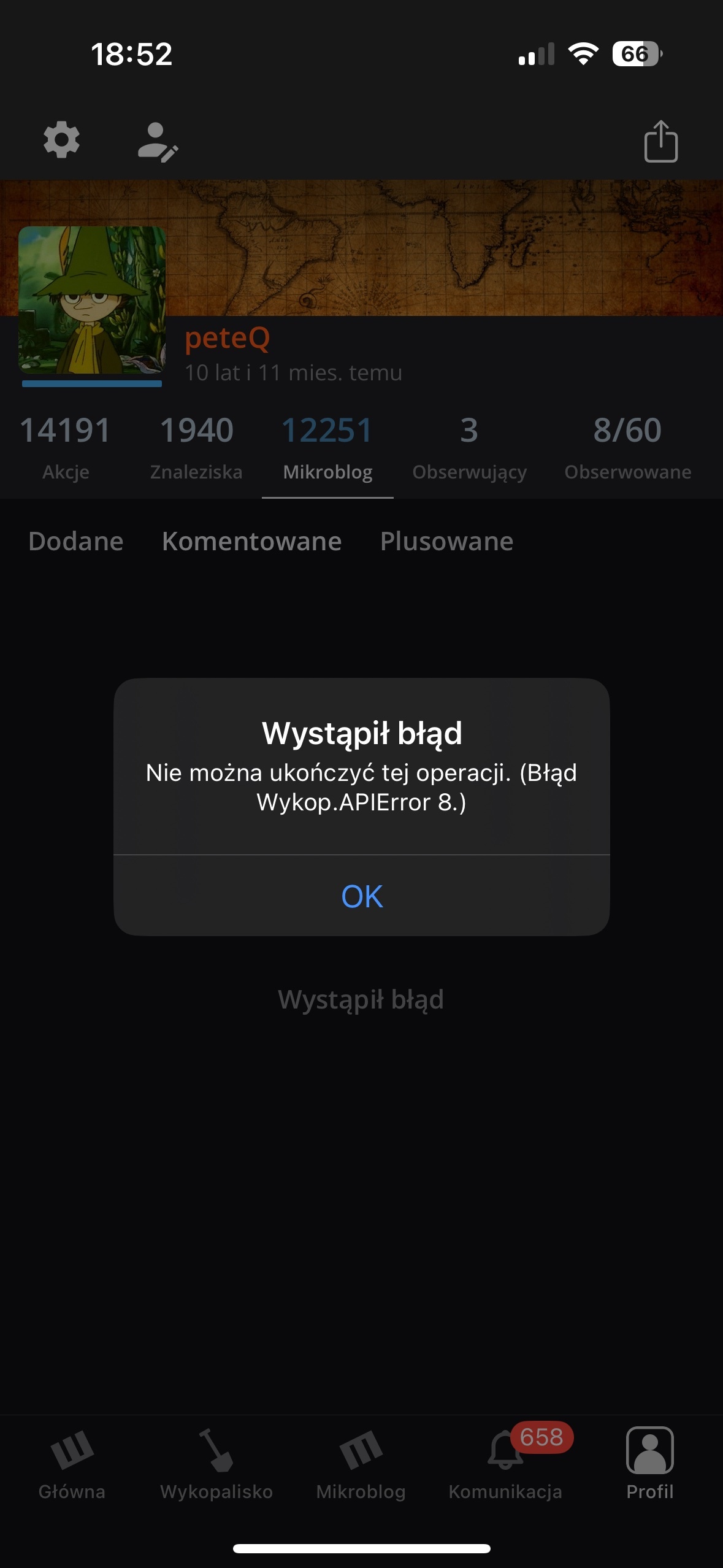Show the Znaleziska profile tab
This screenshot has height=1568, width=723.
point(196,446)
